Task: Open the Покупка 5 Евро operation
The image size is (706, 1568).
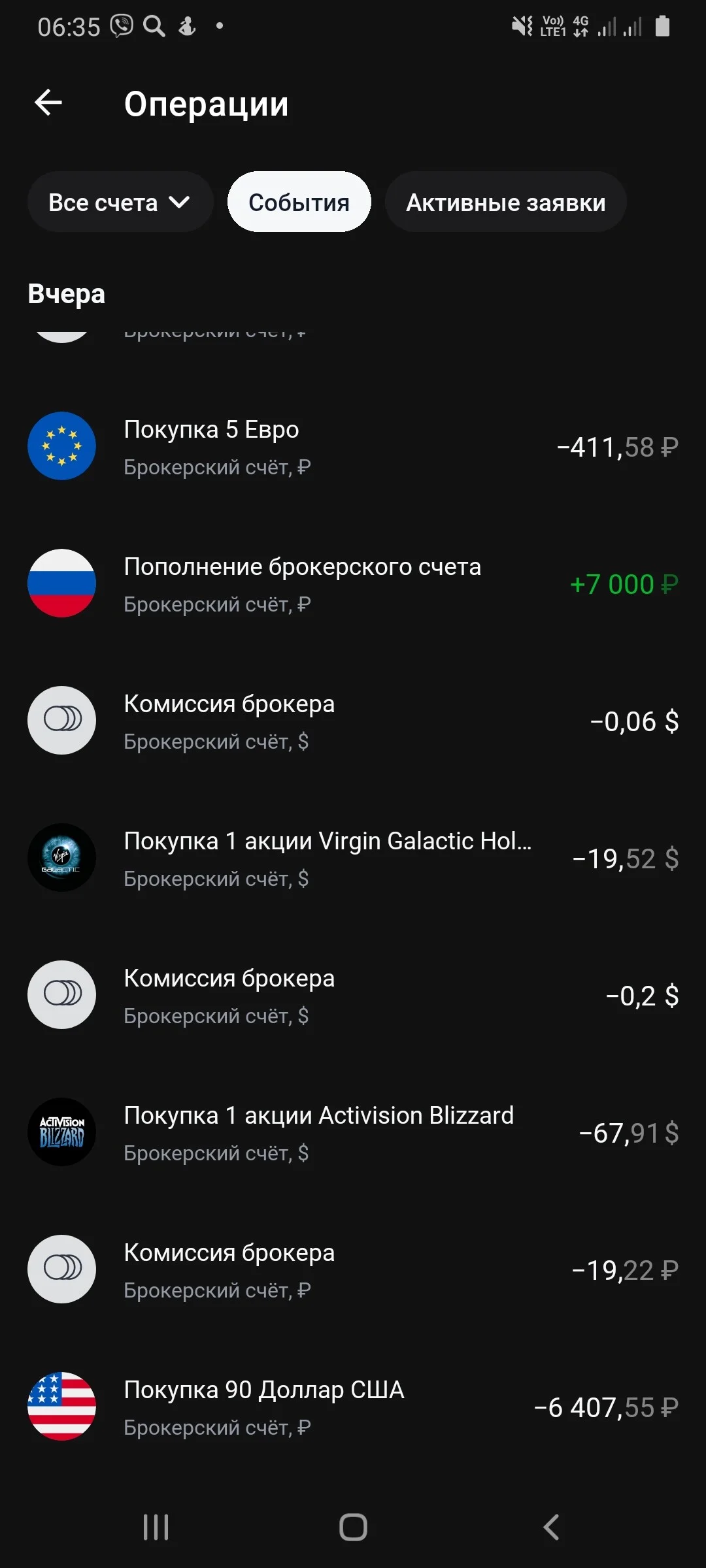Action: [353, 447]
